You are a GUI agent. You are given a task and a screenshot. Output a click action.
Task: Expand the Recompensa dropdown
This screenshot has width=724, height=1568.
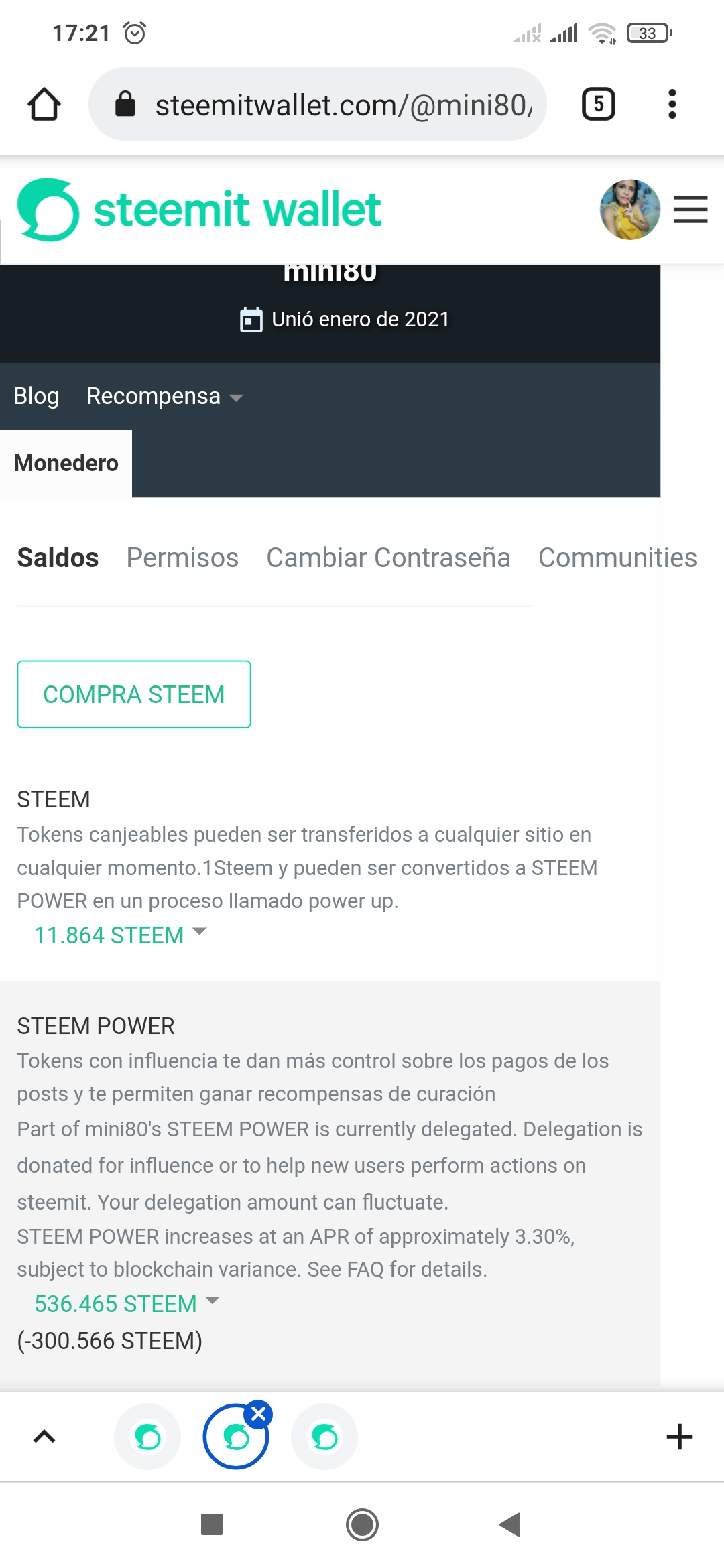tap(164, 396)
